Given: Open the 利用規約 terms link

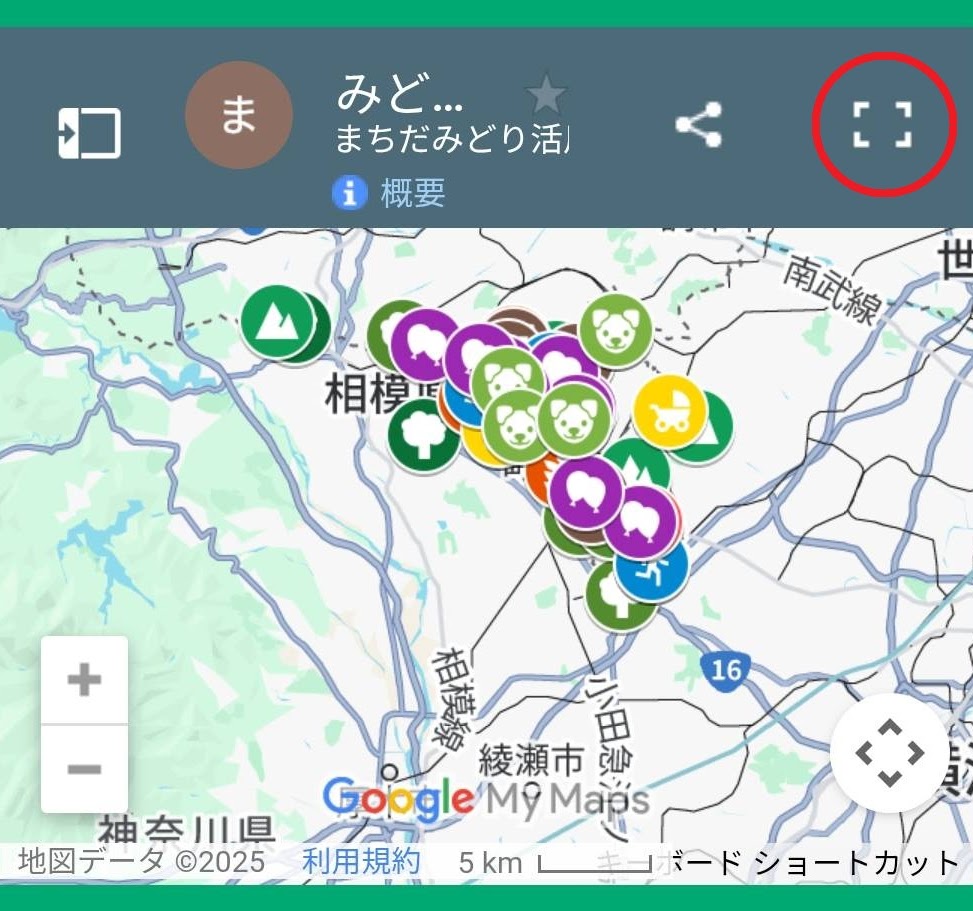Looking at the screenshot, I should [361, 862].
